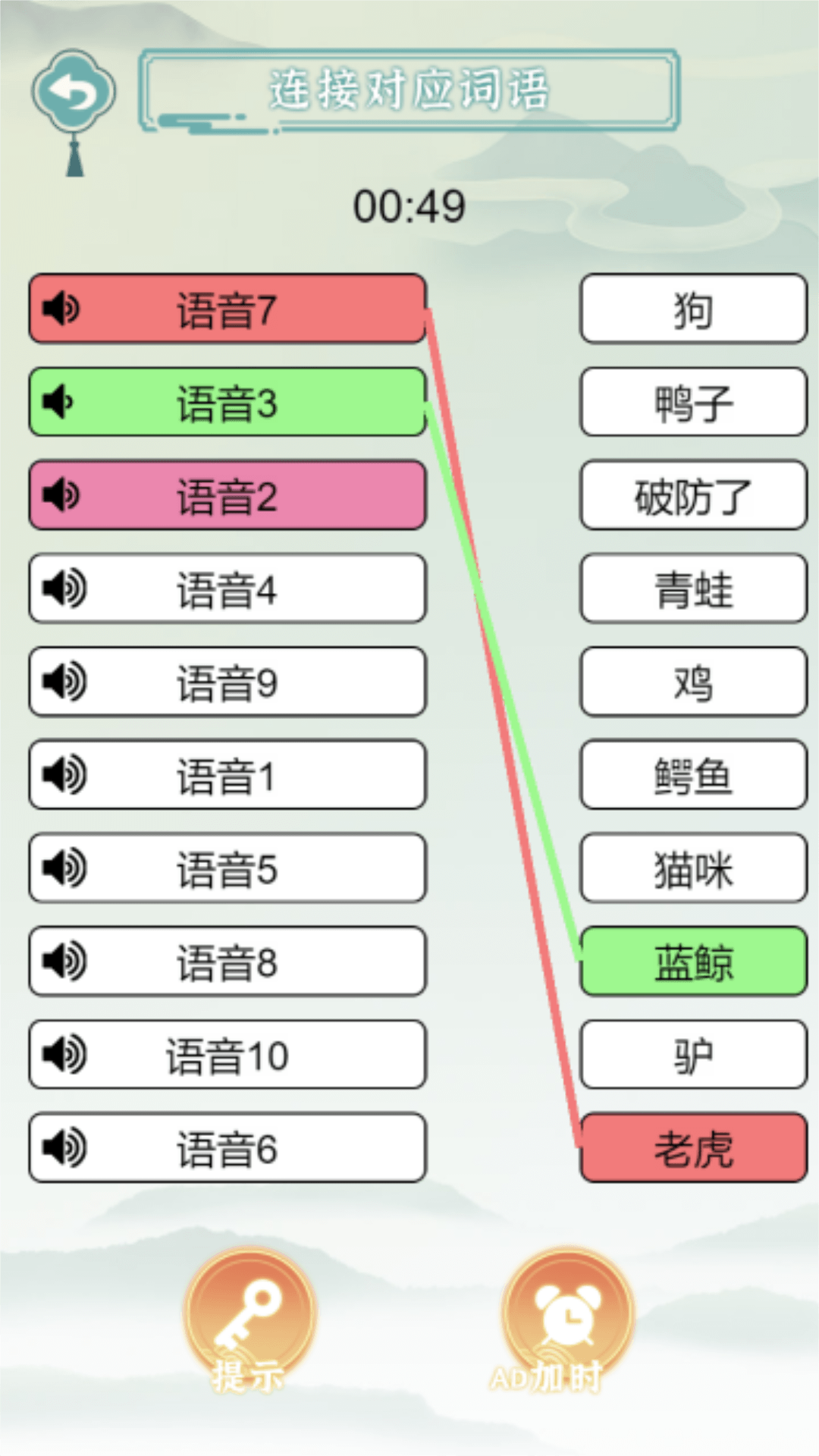819x1456 pixels.
Task: Choose the word 青蛙
Action: (x=693, y=589)
